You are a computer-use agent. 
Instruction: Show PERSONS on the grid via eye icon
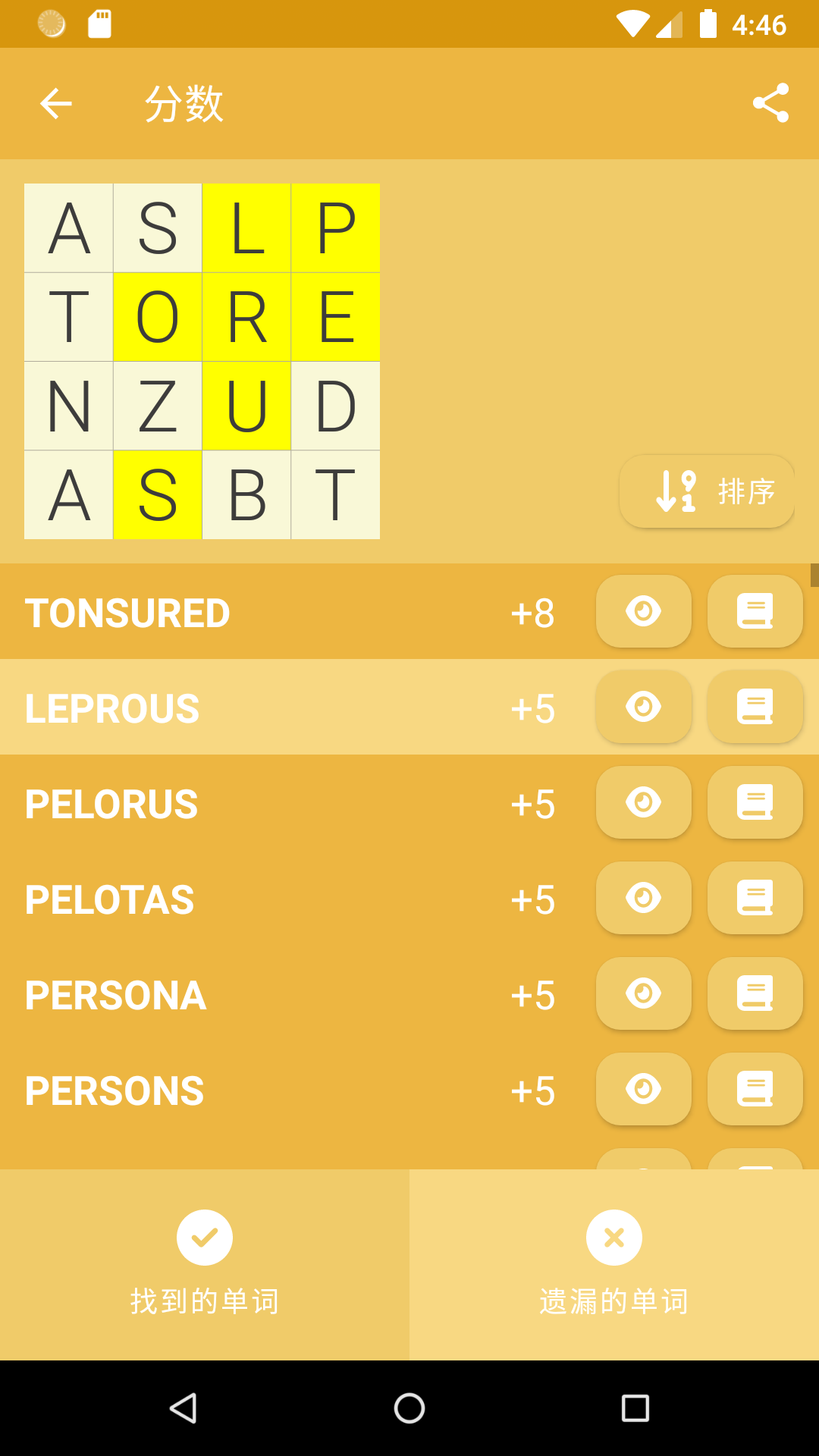644,1089
